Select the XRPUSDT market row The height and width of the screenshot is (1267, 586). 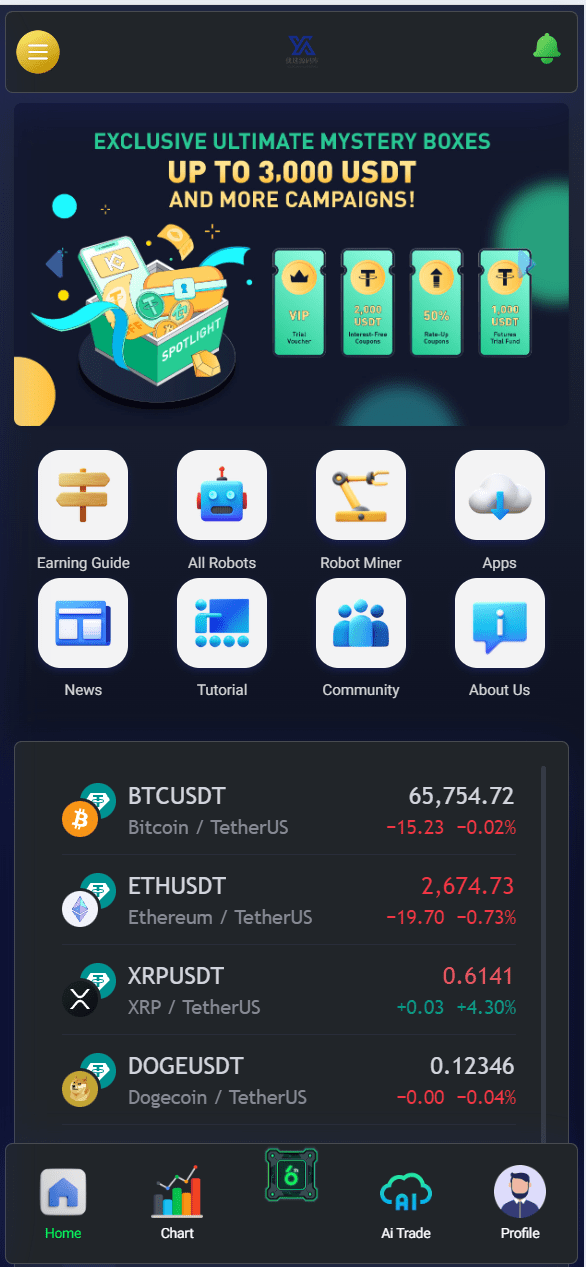click(289, 990)
